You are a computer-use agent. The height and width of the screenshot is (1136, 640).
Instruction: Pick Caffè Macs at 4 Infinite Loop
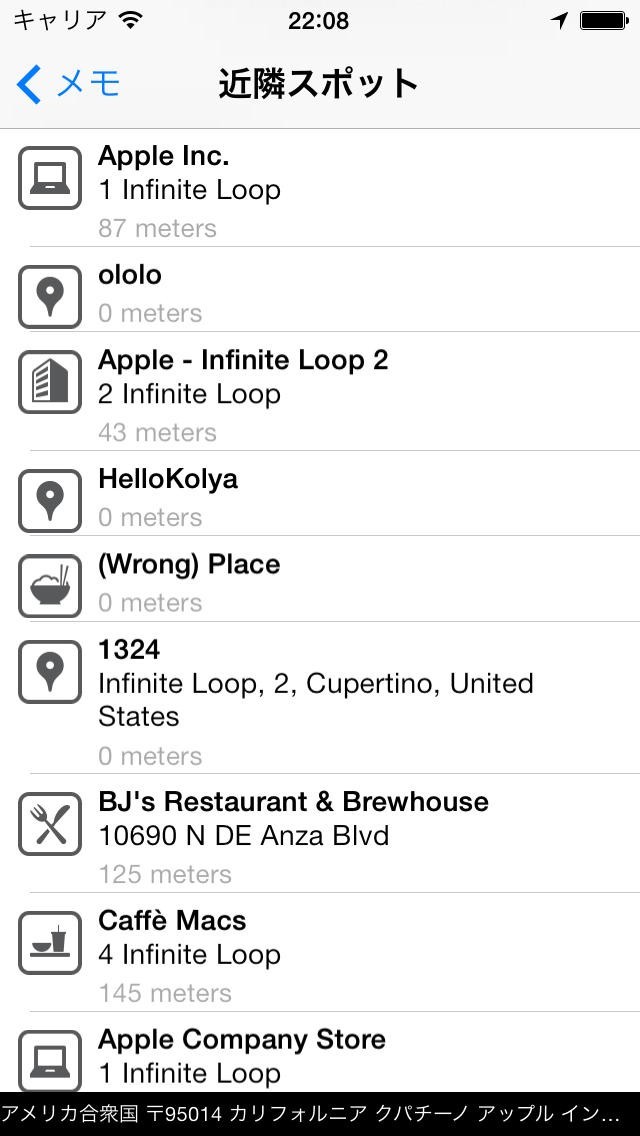[320, 953]
